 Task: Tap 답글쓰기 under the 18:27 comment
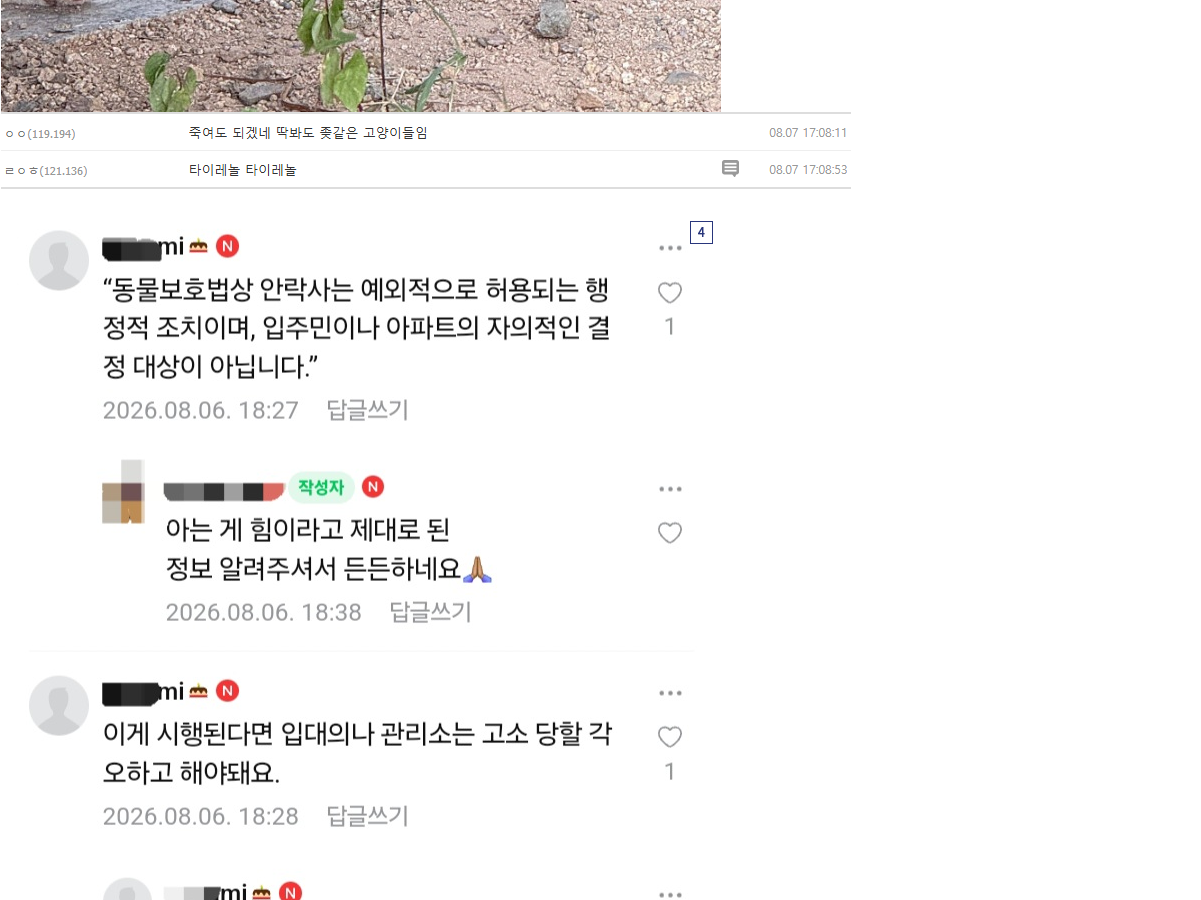(368, 410)
